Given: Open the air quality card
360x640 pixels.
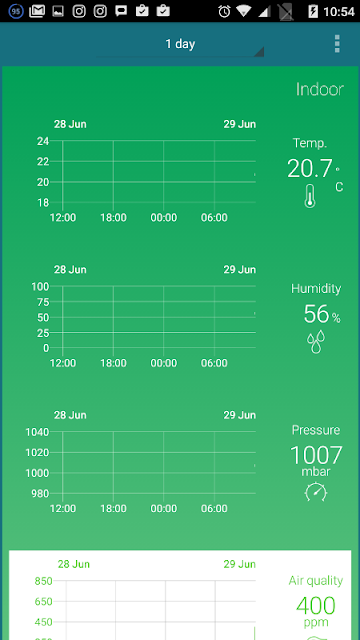Looking at the screenshot, I should tap(180, 595).
